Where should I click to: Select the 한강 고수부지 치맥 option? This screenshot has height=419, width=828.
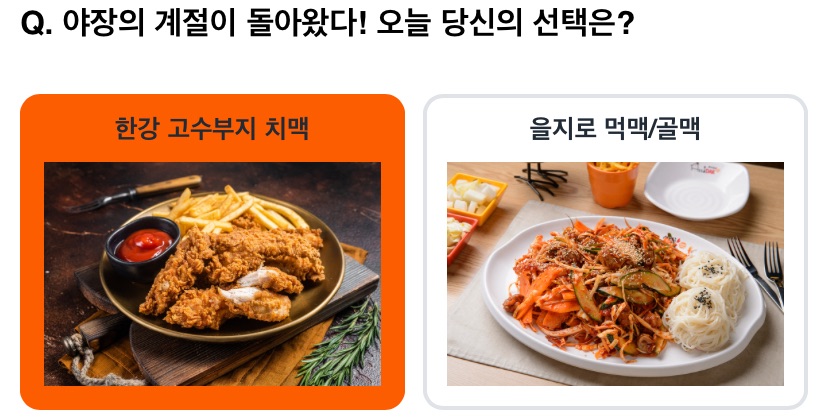pos(212,252)
